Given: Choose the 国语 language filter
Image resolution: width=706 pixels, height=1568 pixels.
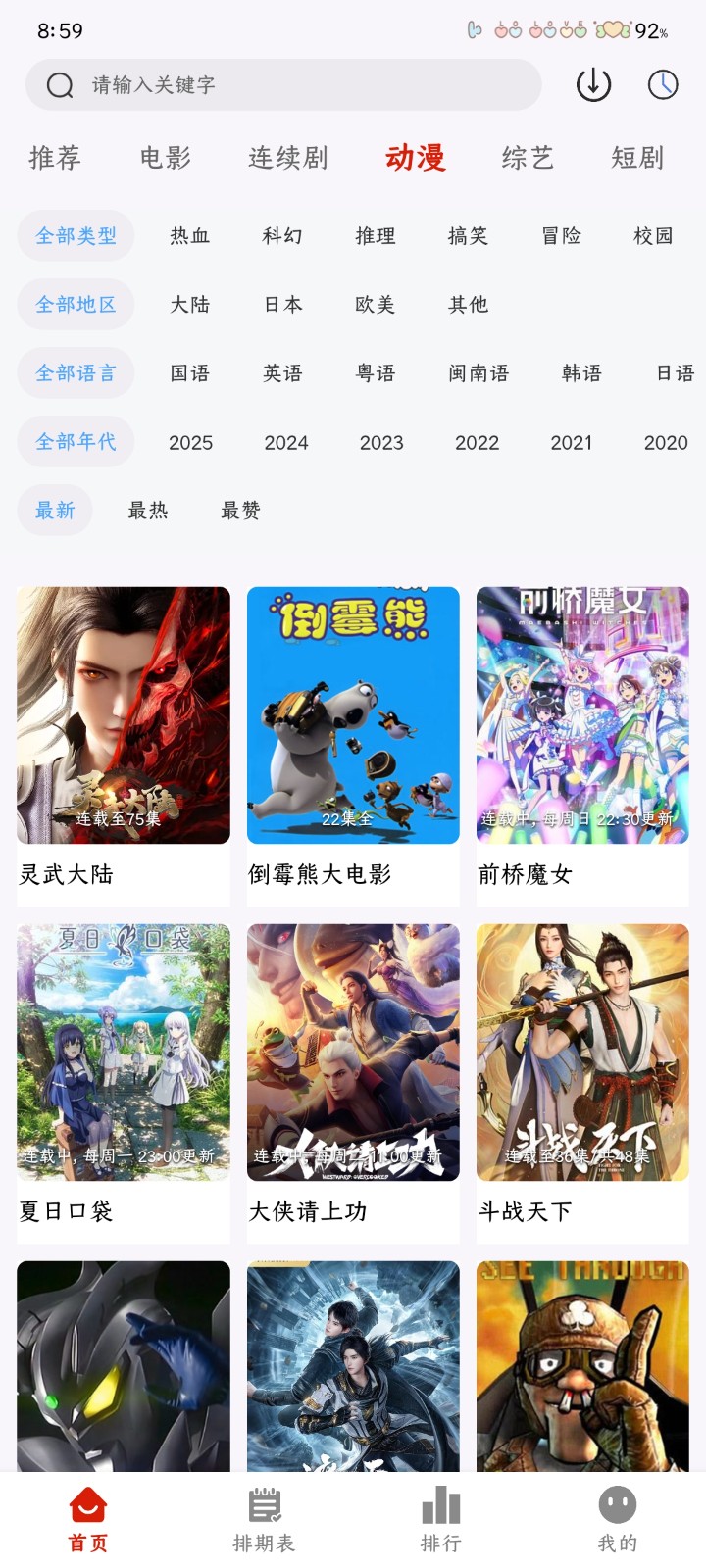Looking at the screenshot, I should point(189,373).
